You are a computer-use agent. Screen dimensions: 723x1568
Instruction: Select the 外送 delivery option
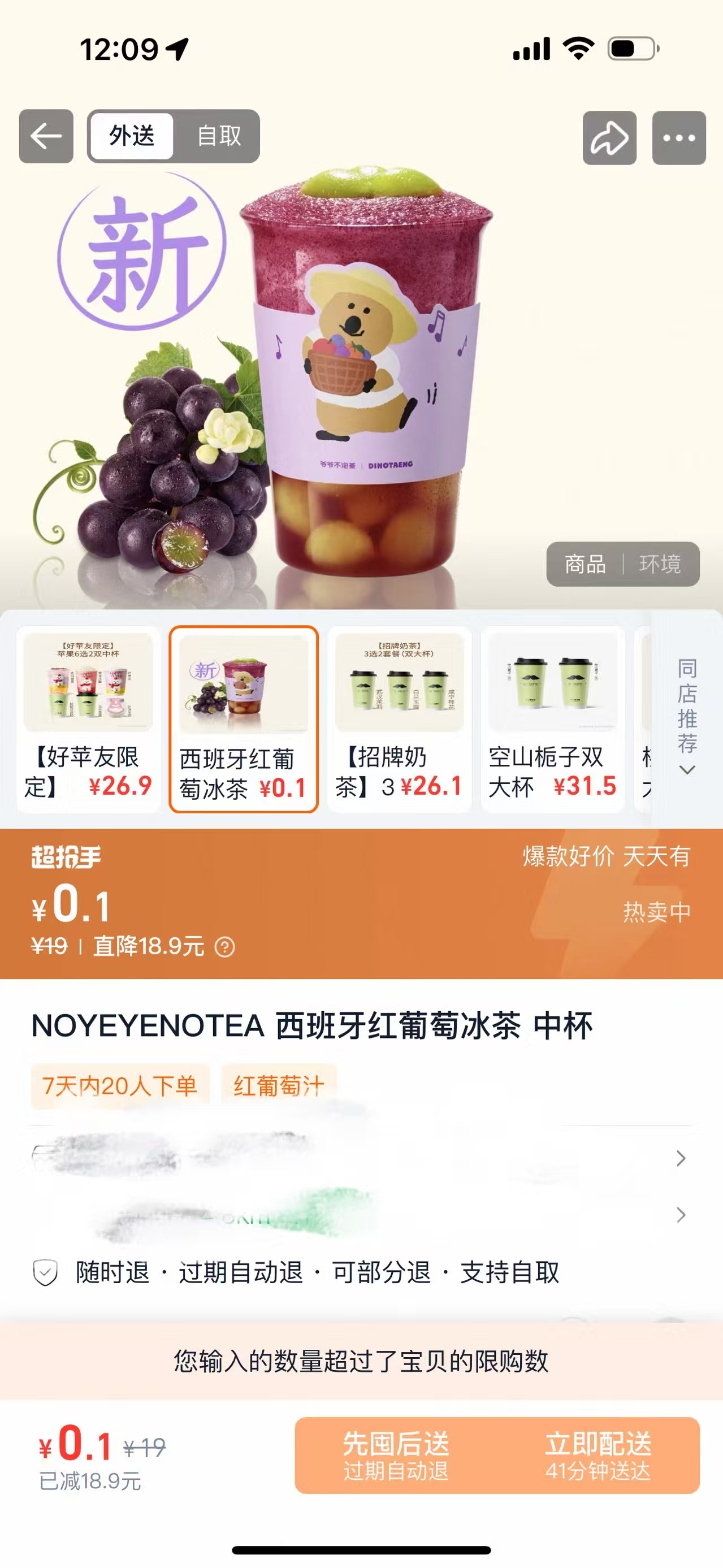pyautogui.click(x=132, y=136)
